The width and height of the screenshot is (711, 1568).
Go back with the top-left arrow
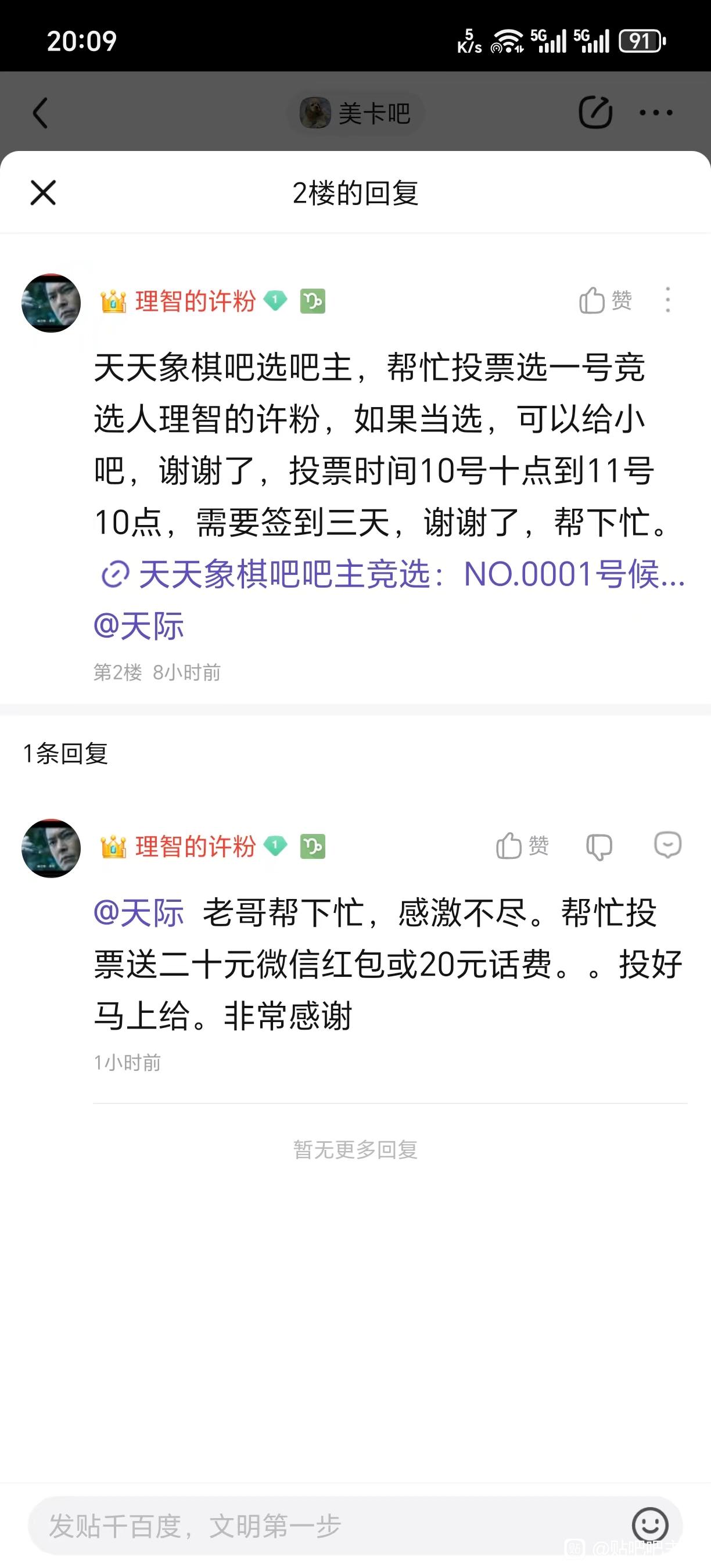click(40, 113)
